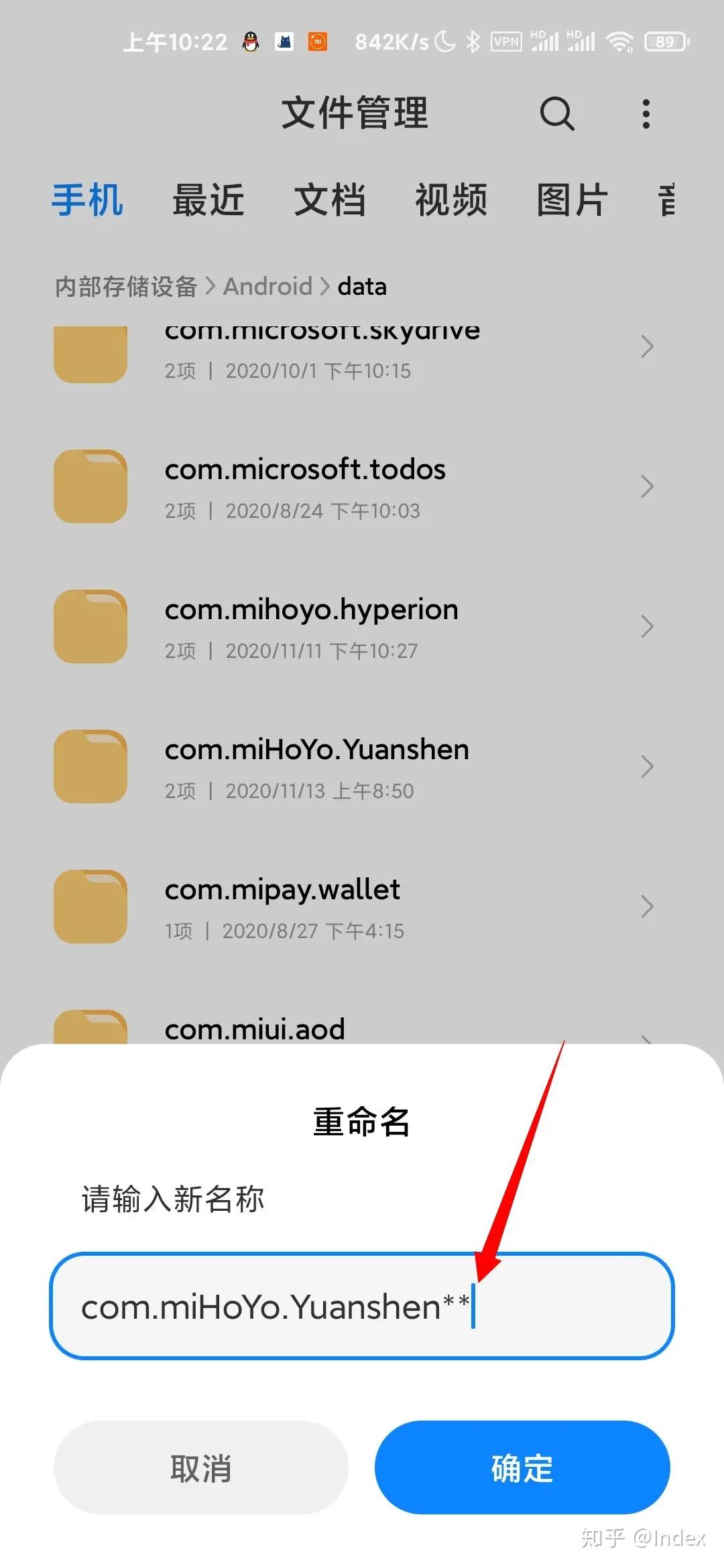The width and height of the screenshot is (724, 1568).
Task: Open the three-dot overflow menu
Action: click(x=646, y=114)
